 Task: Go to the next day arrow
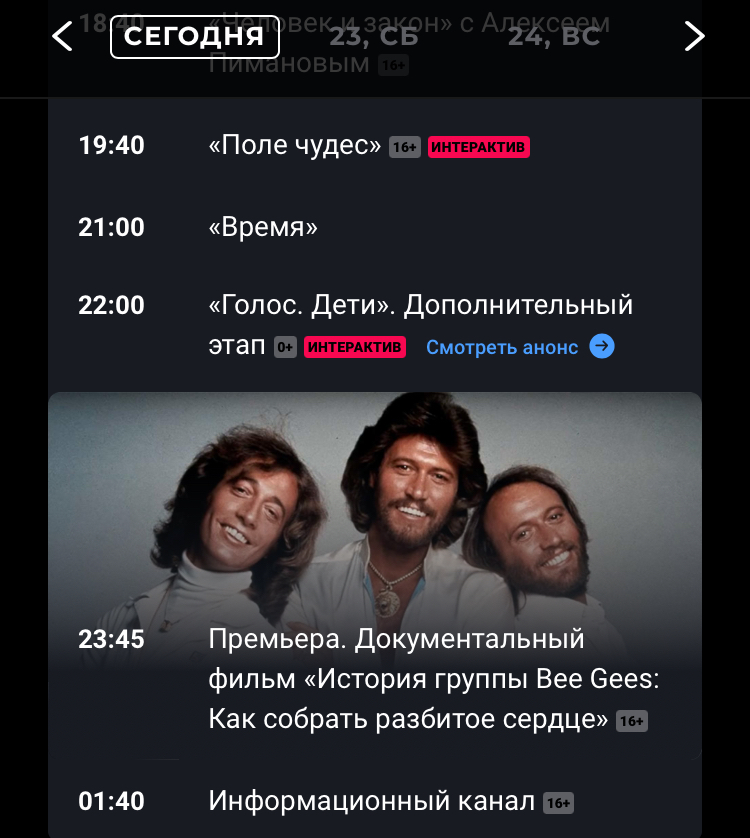coord(694,37)
